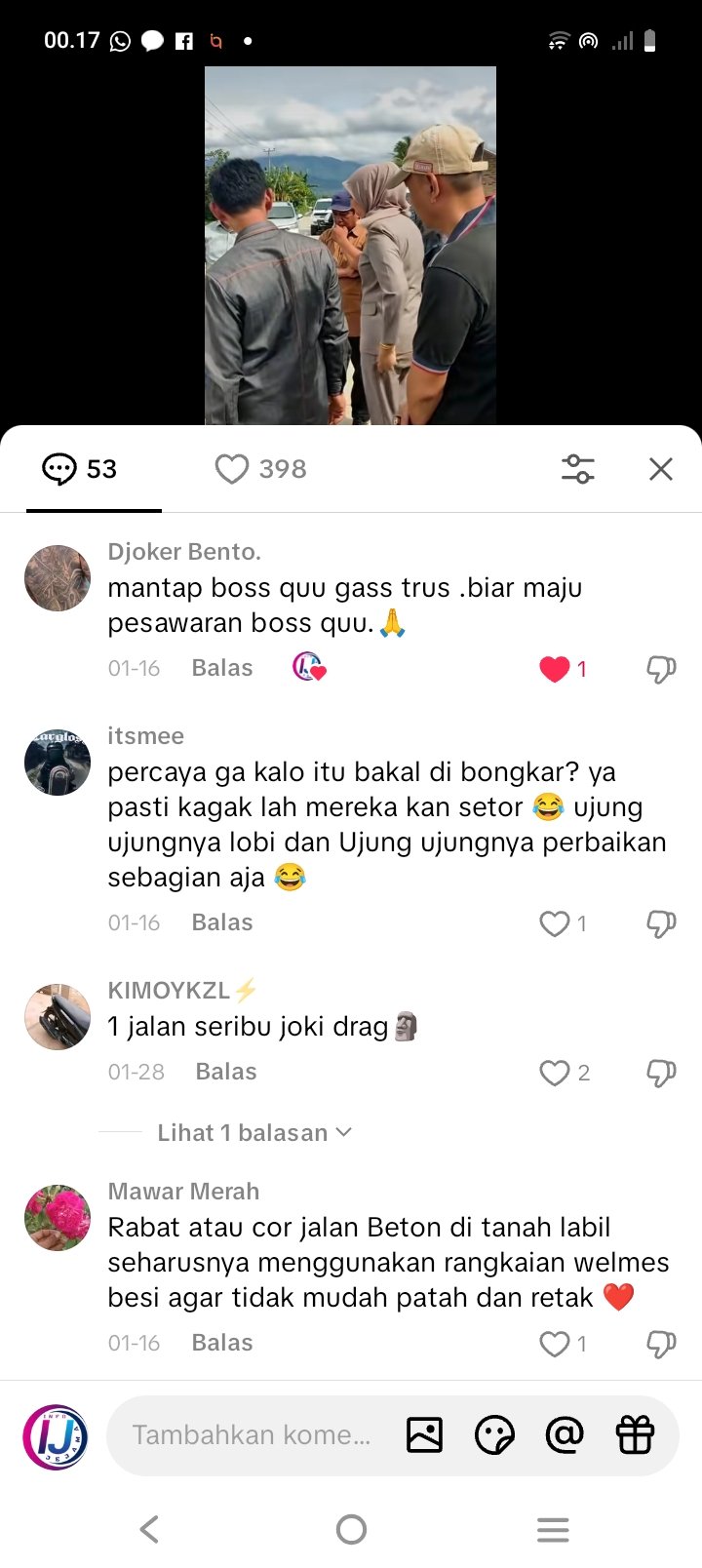Screen dimensions: 702x1568
Task: Focus the Tambahkan komentar field
Action: (x=252, y=1435)
